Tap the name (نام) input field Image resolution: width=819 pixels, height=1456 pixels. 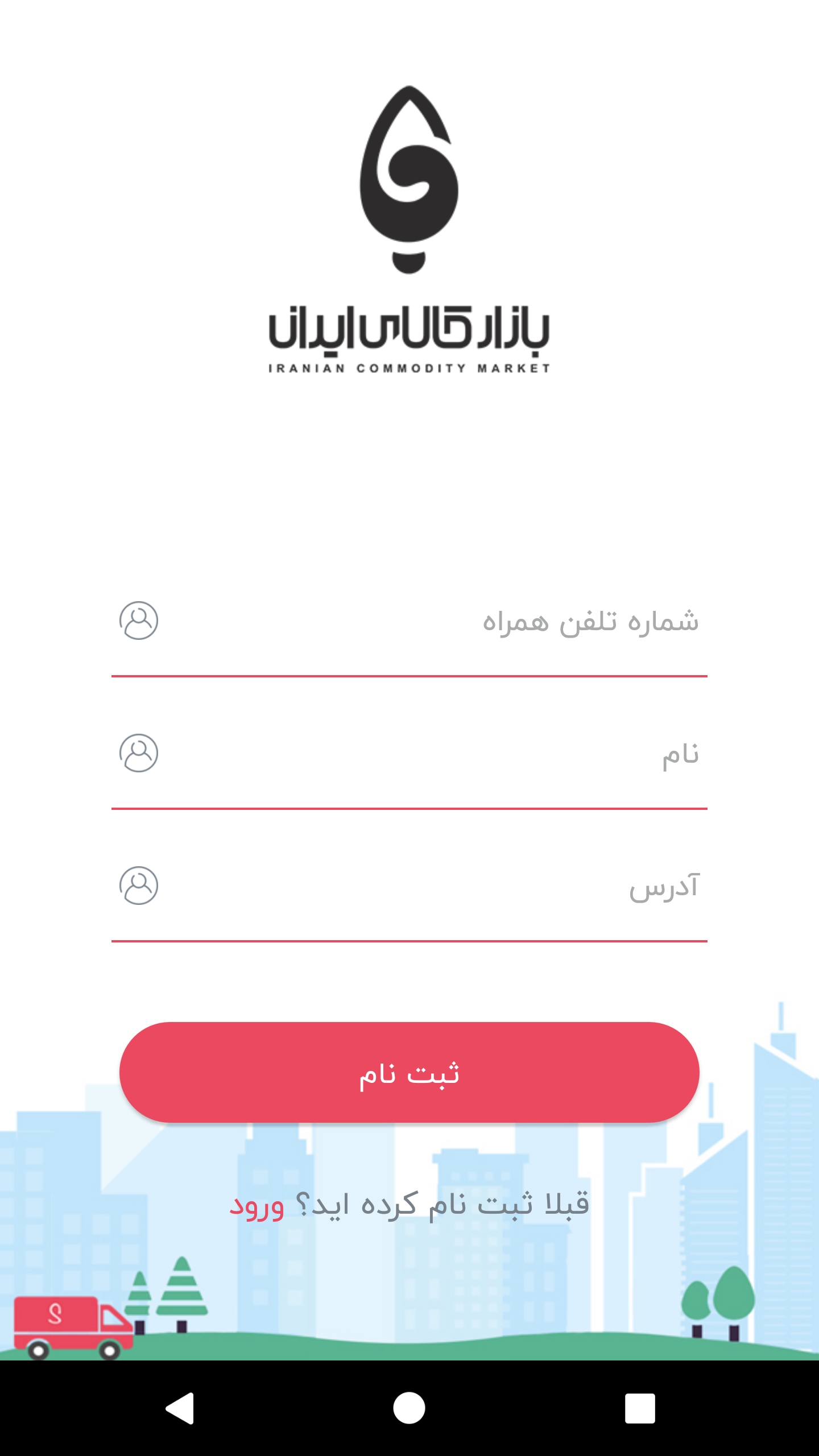432,754
